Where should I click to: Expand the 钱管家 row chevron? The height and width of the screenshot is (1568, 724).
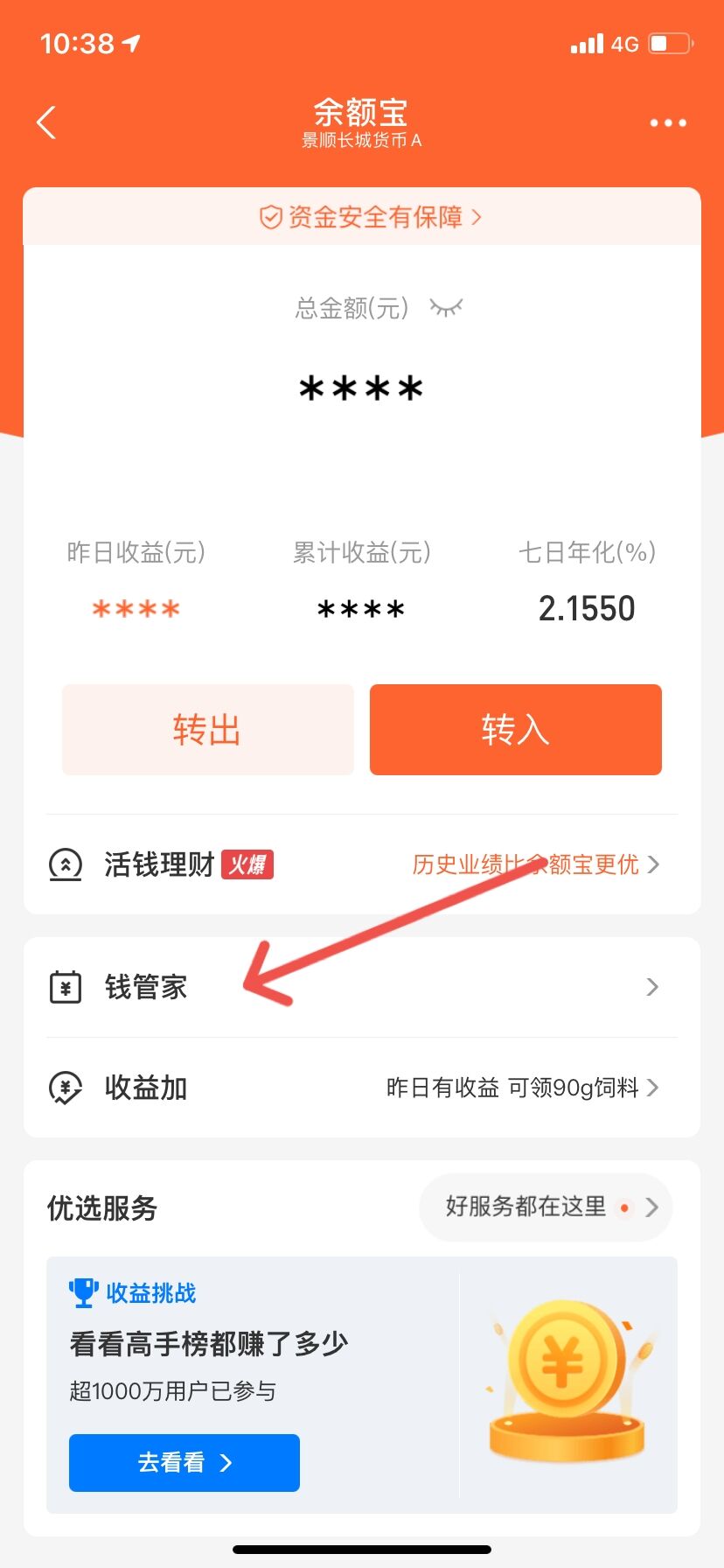[x=651, y=986]
